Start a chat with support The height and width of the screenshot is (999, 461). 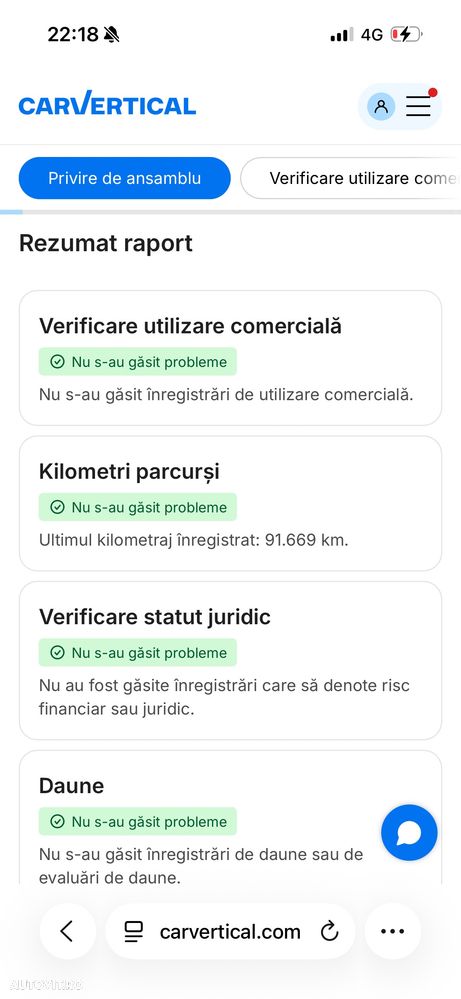409,833
